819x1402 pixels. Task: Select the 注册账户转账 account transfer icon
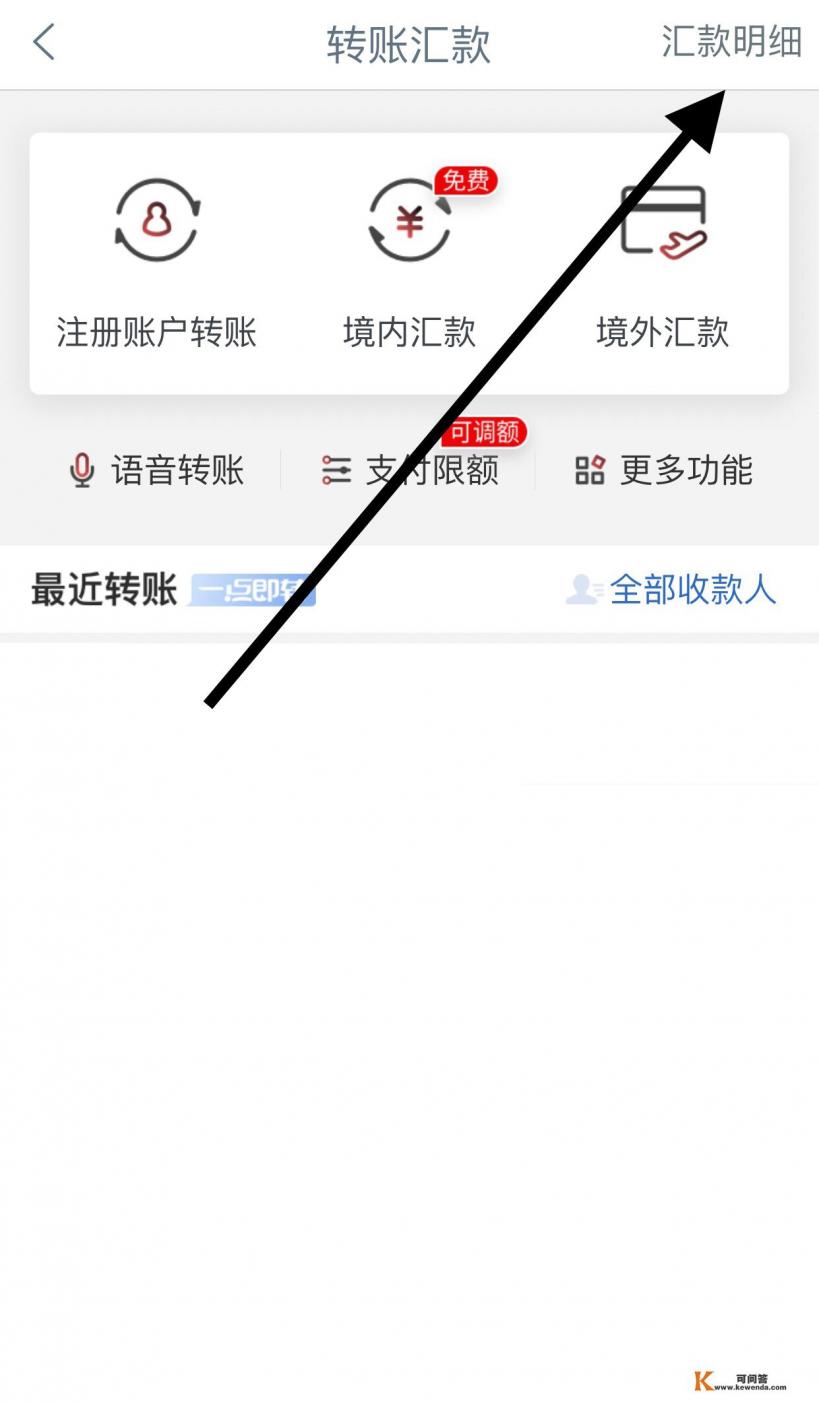click(155, 220)
